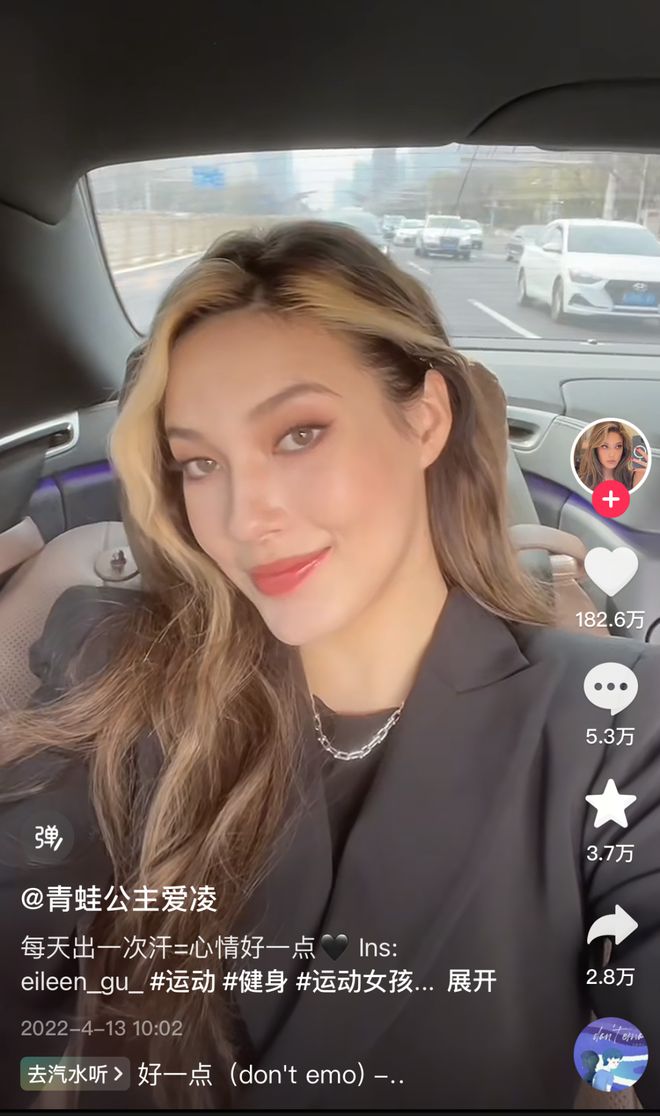The width and height of the screenshot is (660, 1116).
Task: Open the comments section
Action: pyautogui.click(x=611, y=688)
